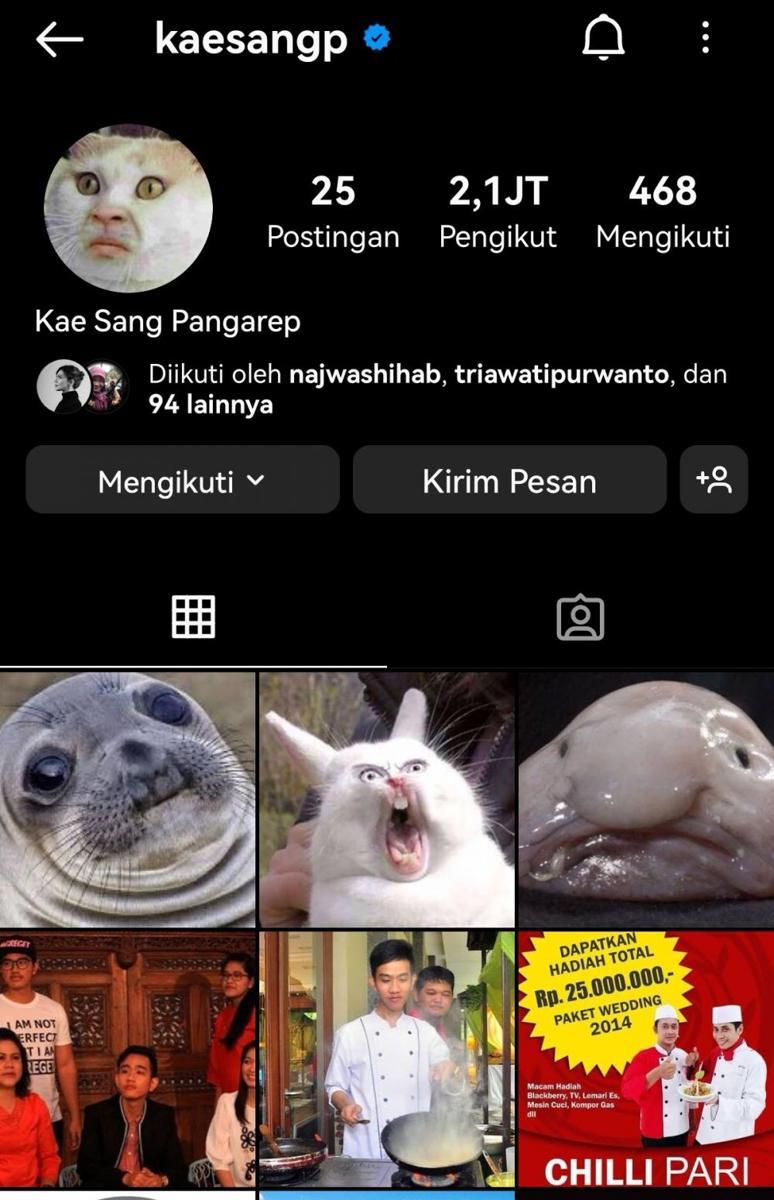This screenshot has height=1200, width=774.
Task: Open the notifications bell for kaesangp
Action: coord(603,39)
